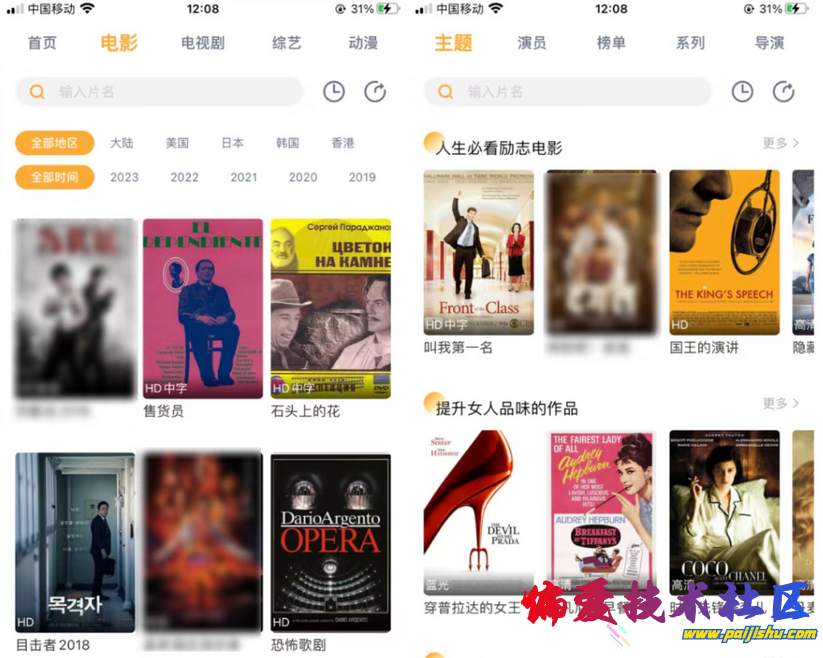823x658 pixels.
Task: Open the 导演 tab
Action: (769, 43)
